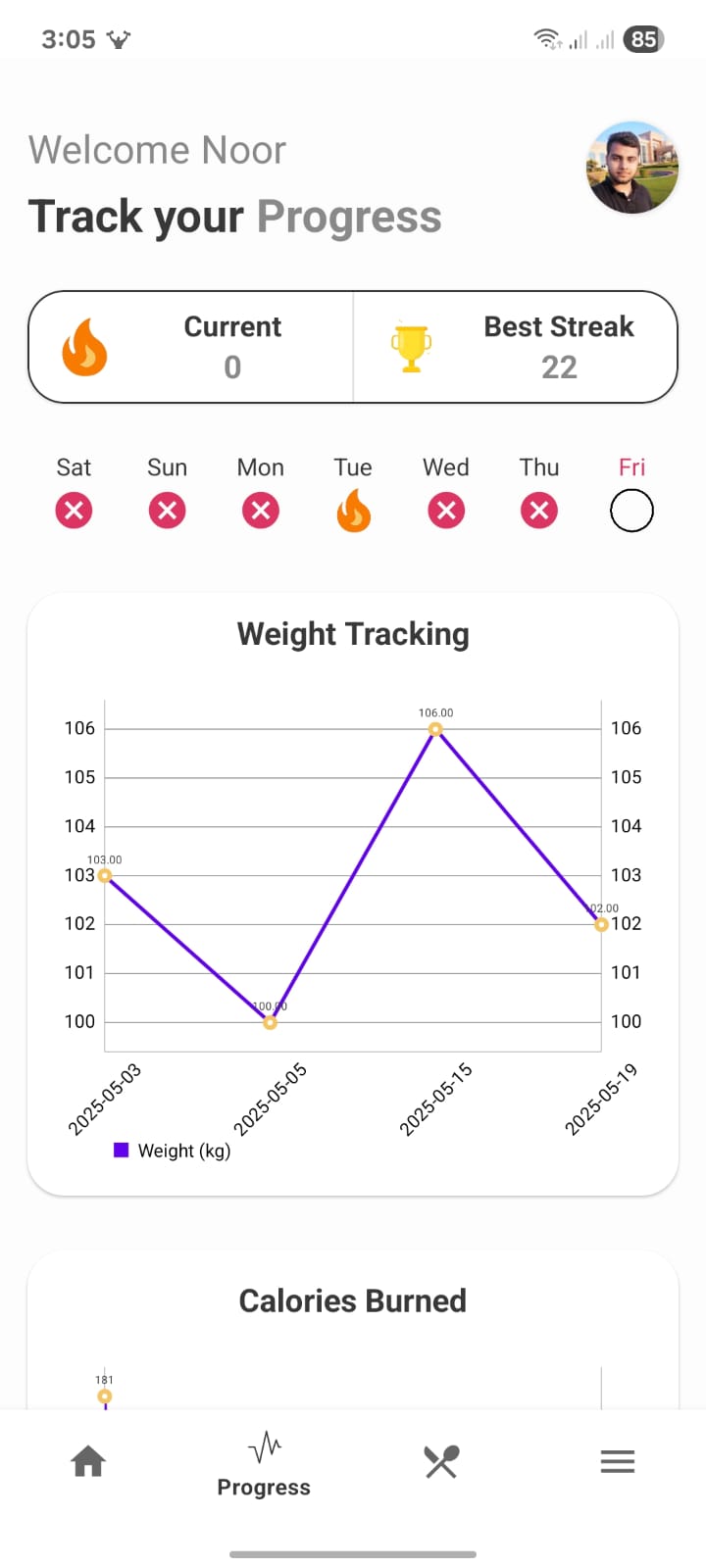Tap Tuesday's flame streak icon

coord(352,510)
